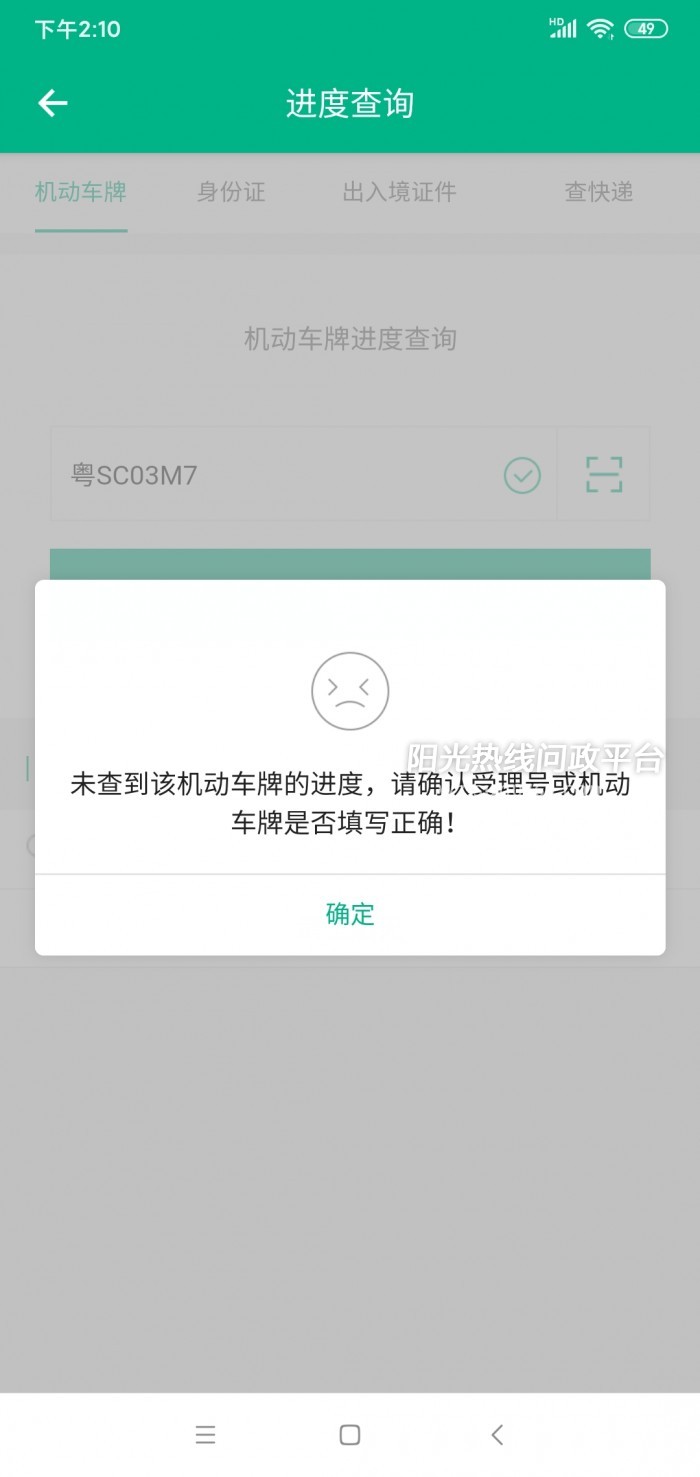
Task: Open recent apps from navigation bar
Action: 205,1435
